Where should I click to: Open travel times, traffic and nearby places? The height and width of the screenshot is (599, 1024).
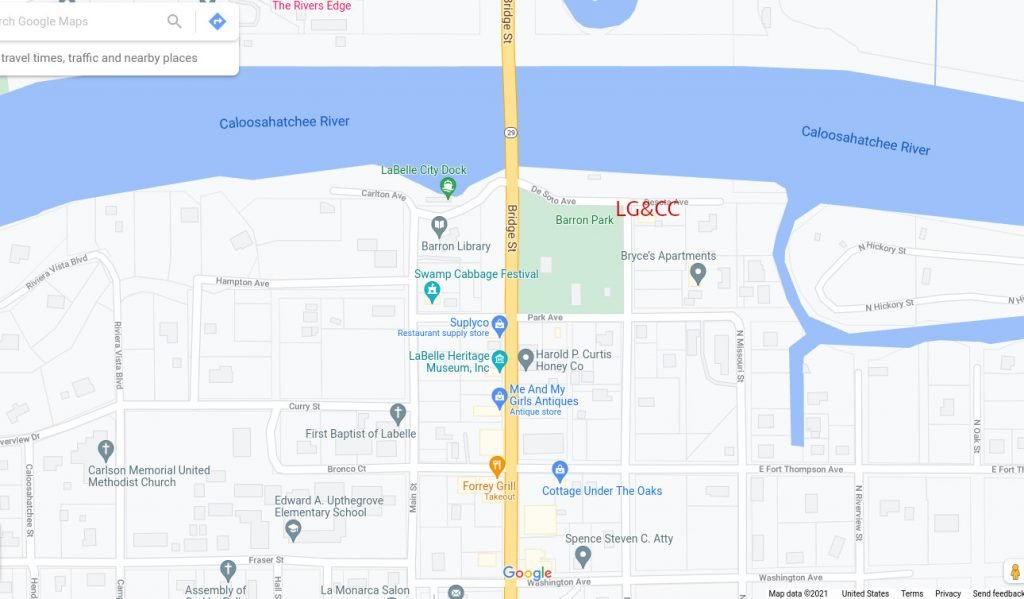[x=100, y=58]
